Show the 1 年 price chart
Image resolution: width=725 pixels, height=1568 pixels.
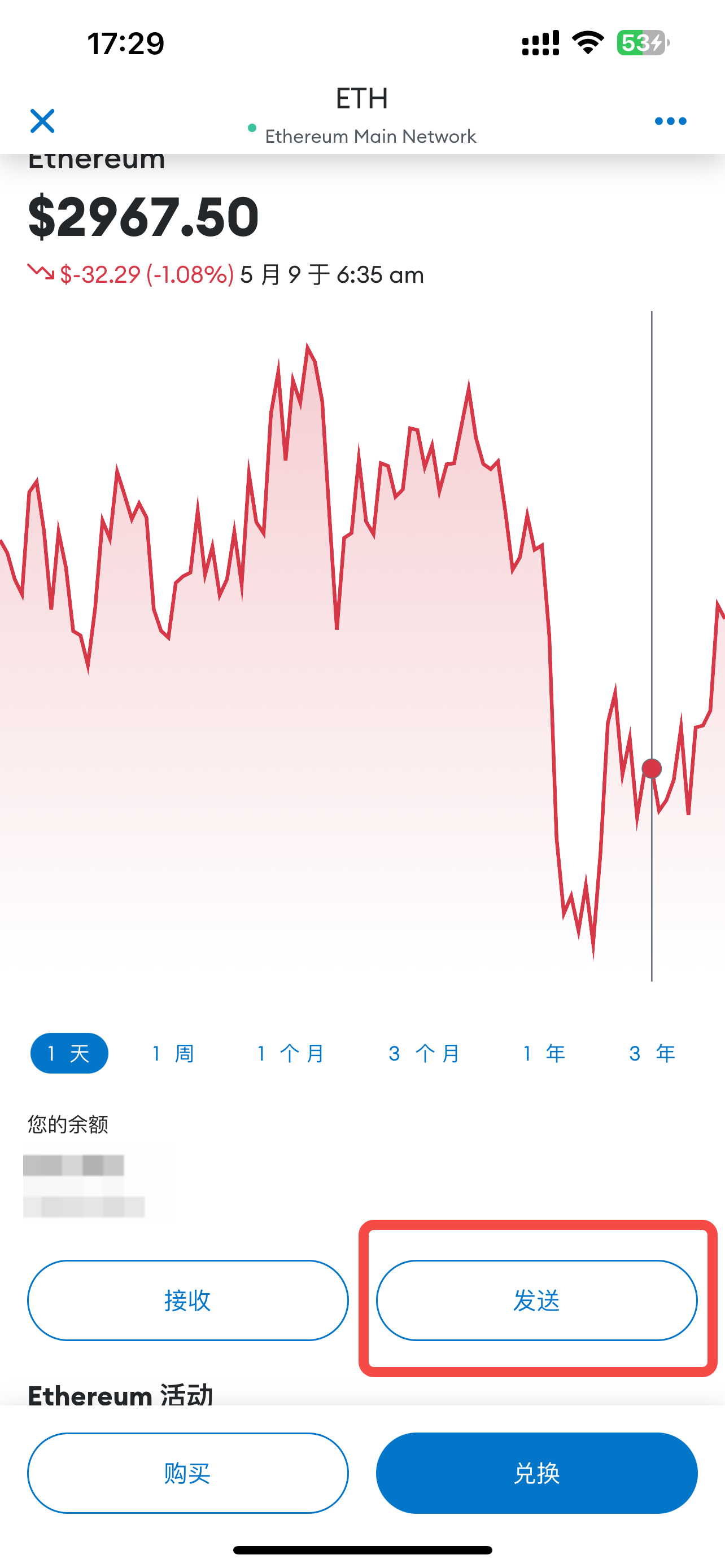click(x=544, y=1053)
